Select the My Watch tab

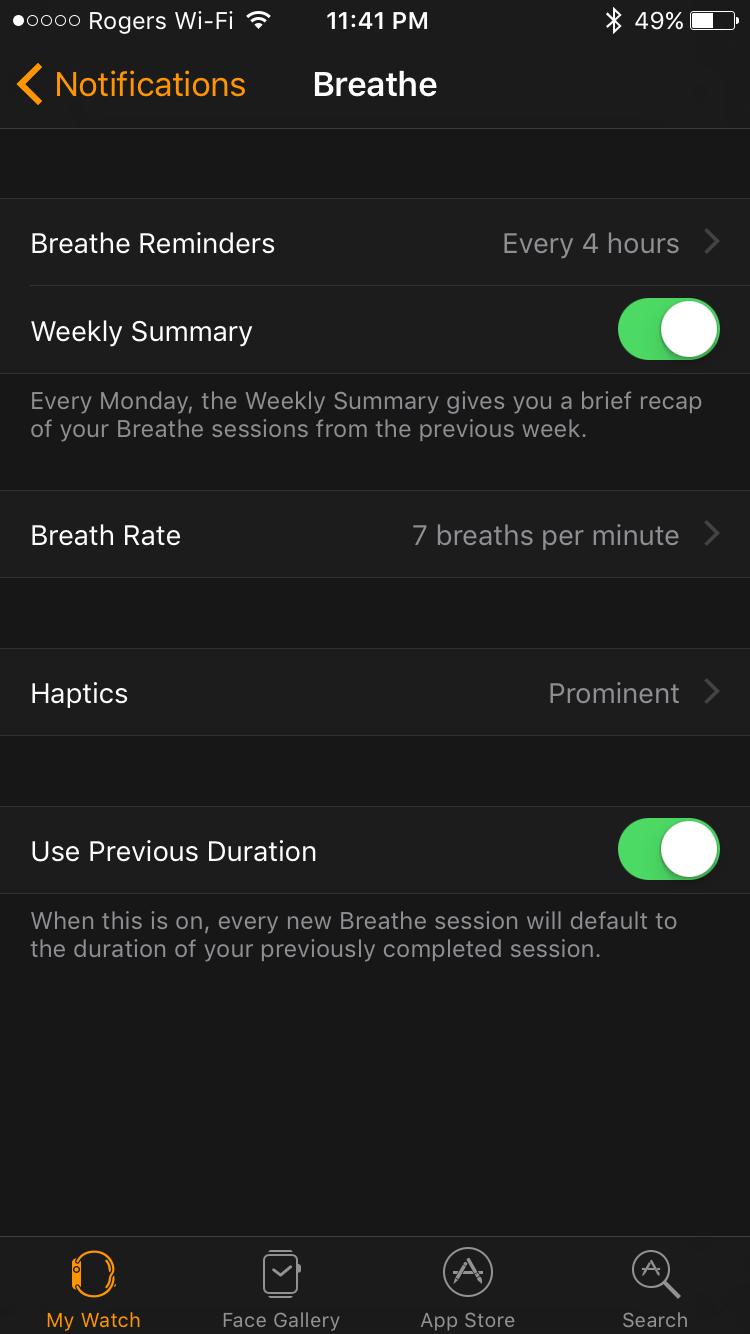click(94, 1288)
